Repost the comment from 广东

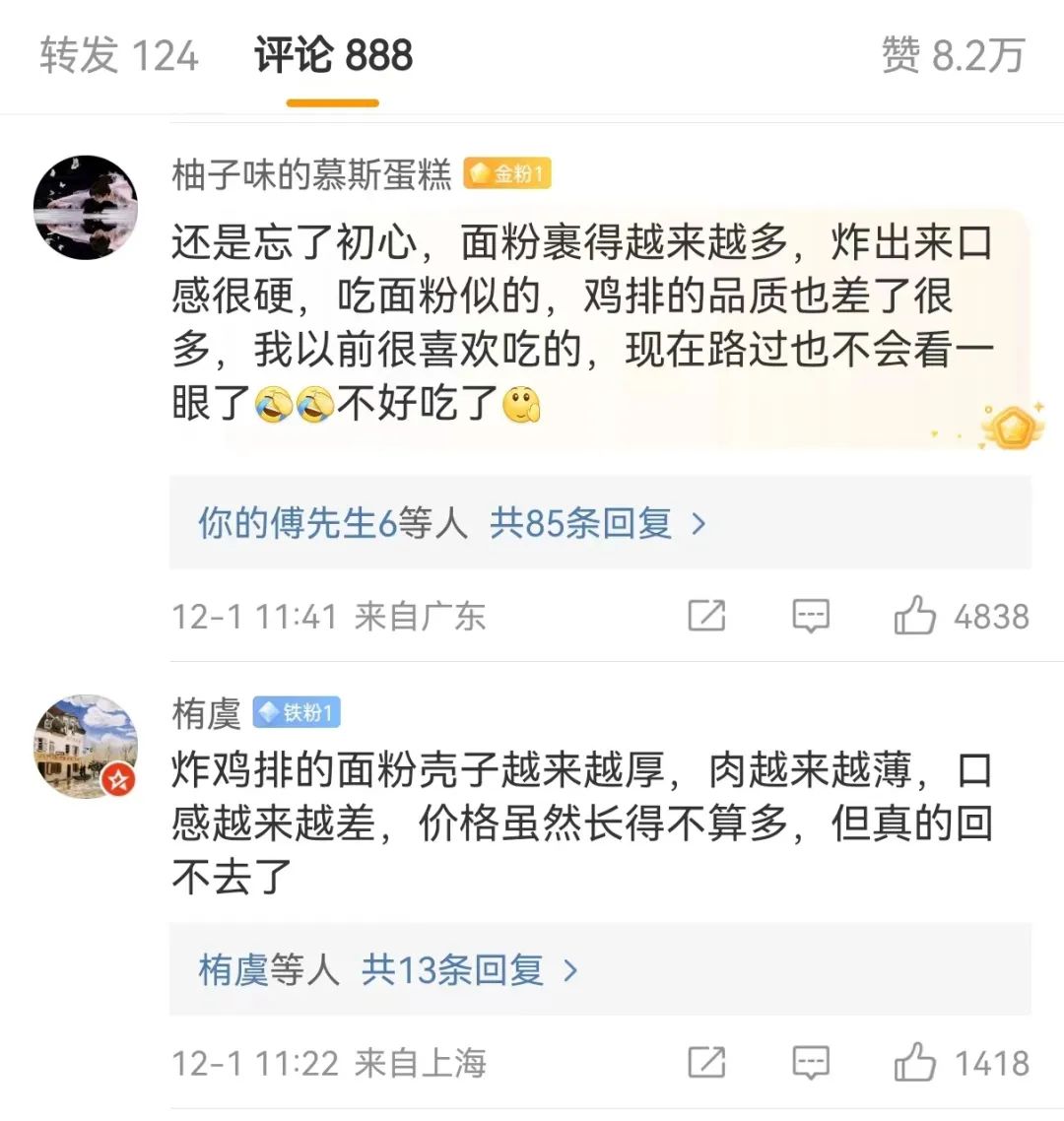[x=706, y=616]
